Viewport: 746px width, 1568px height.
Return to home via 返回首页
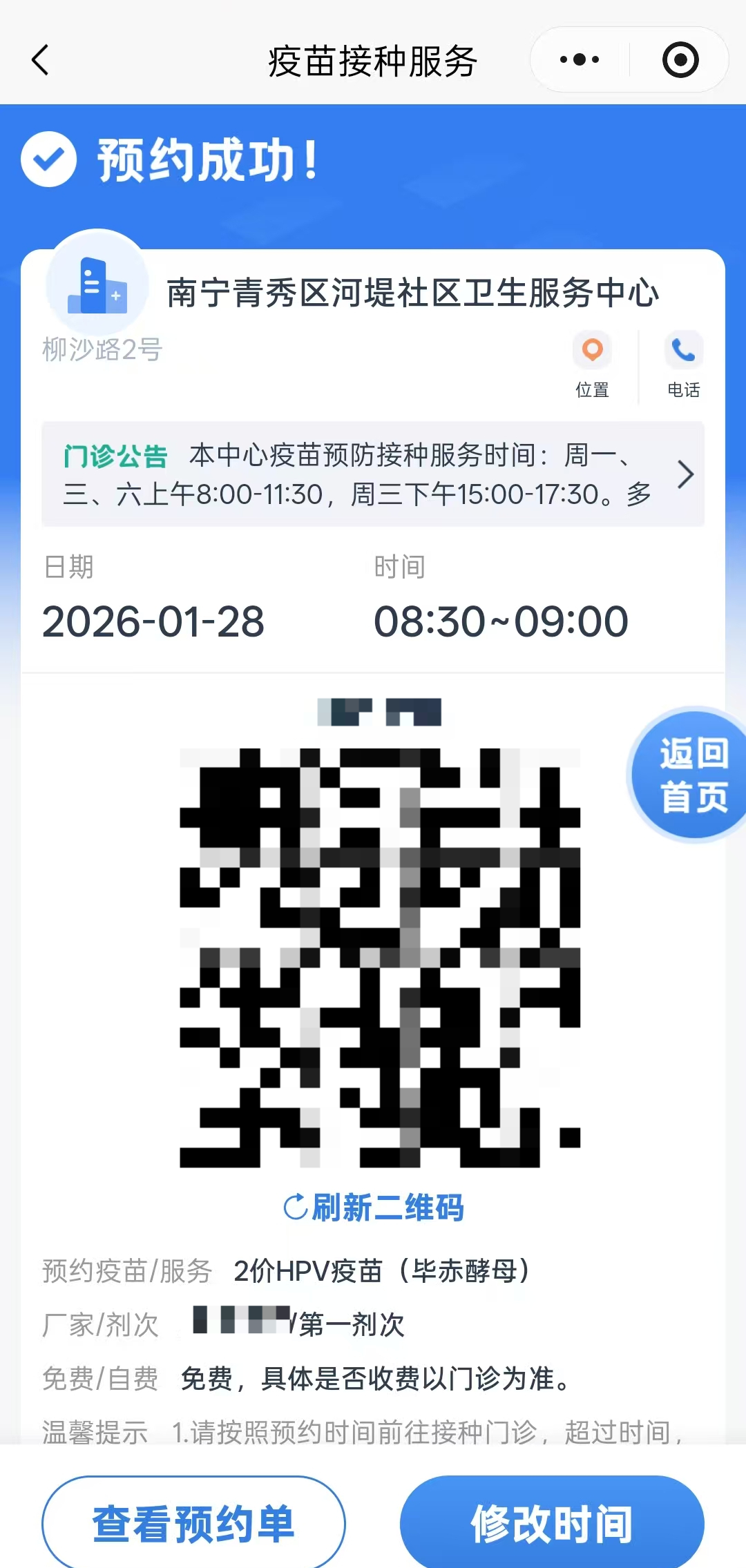[693, 774]
